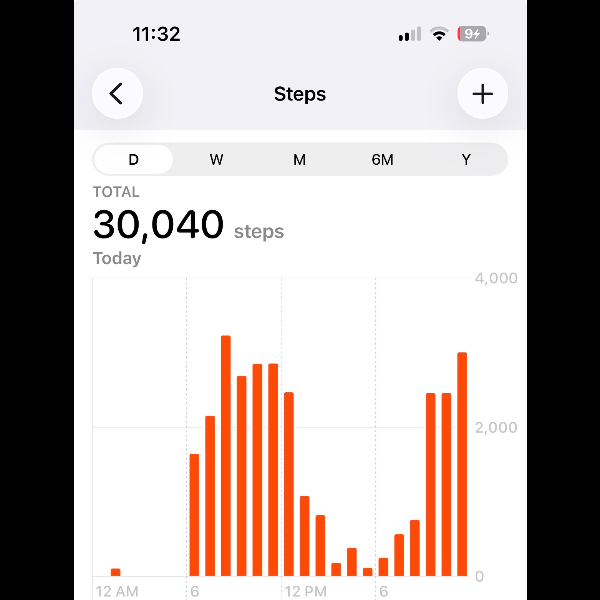Go back from the Steps screen
600x600 pixels.
[x=117, y=94]
